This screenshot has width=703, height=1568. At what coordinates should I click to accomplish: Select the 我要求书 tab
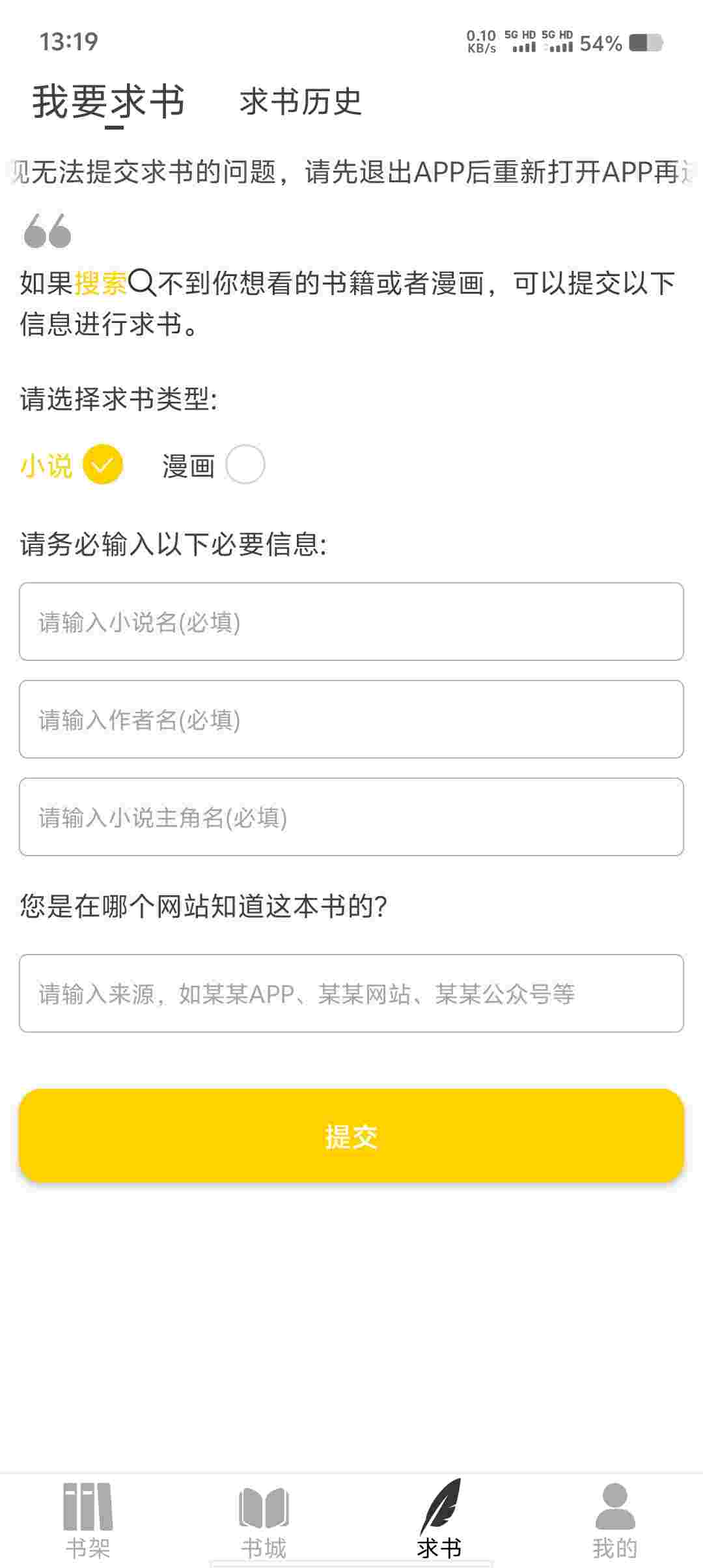[109, 102]
